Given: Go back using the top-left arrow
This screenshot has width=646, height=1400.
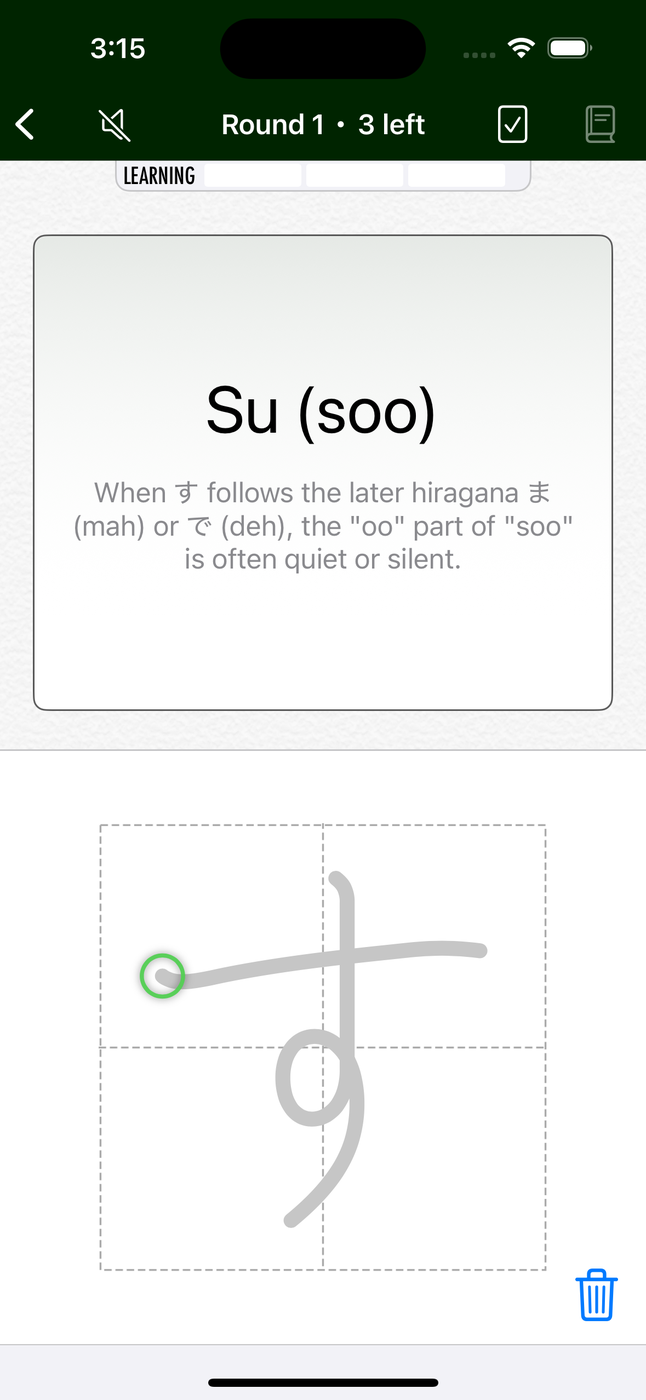Looking at the screenshot, I should pos(26,125).
